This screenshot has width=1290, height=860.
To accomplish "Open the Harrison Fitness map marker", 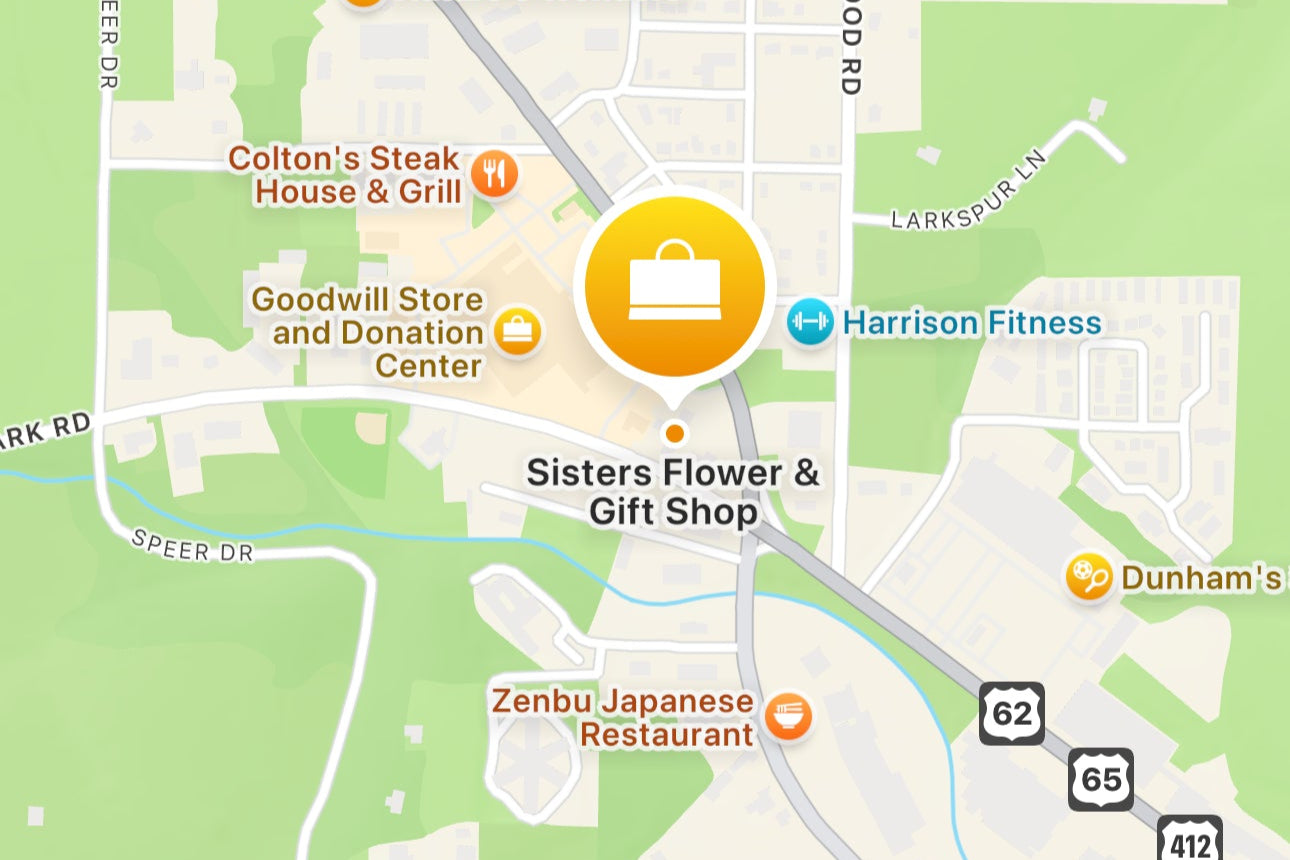I will (x=809, y=322).
